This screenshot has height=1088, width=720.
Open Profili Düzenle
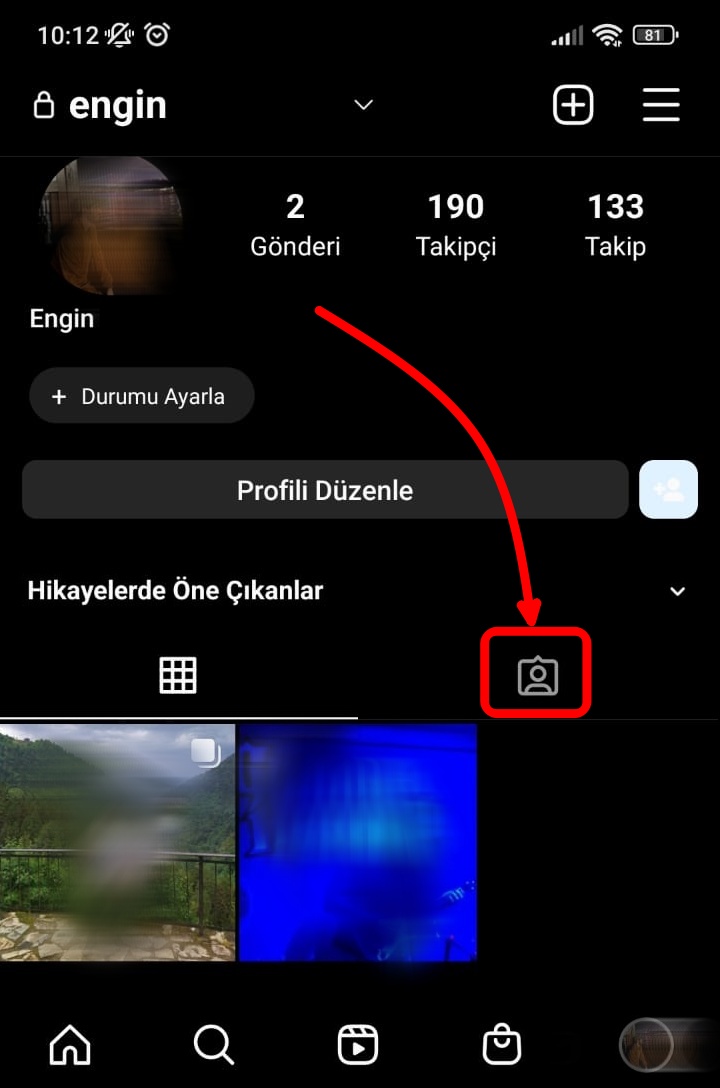click(325, 490)
